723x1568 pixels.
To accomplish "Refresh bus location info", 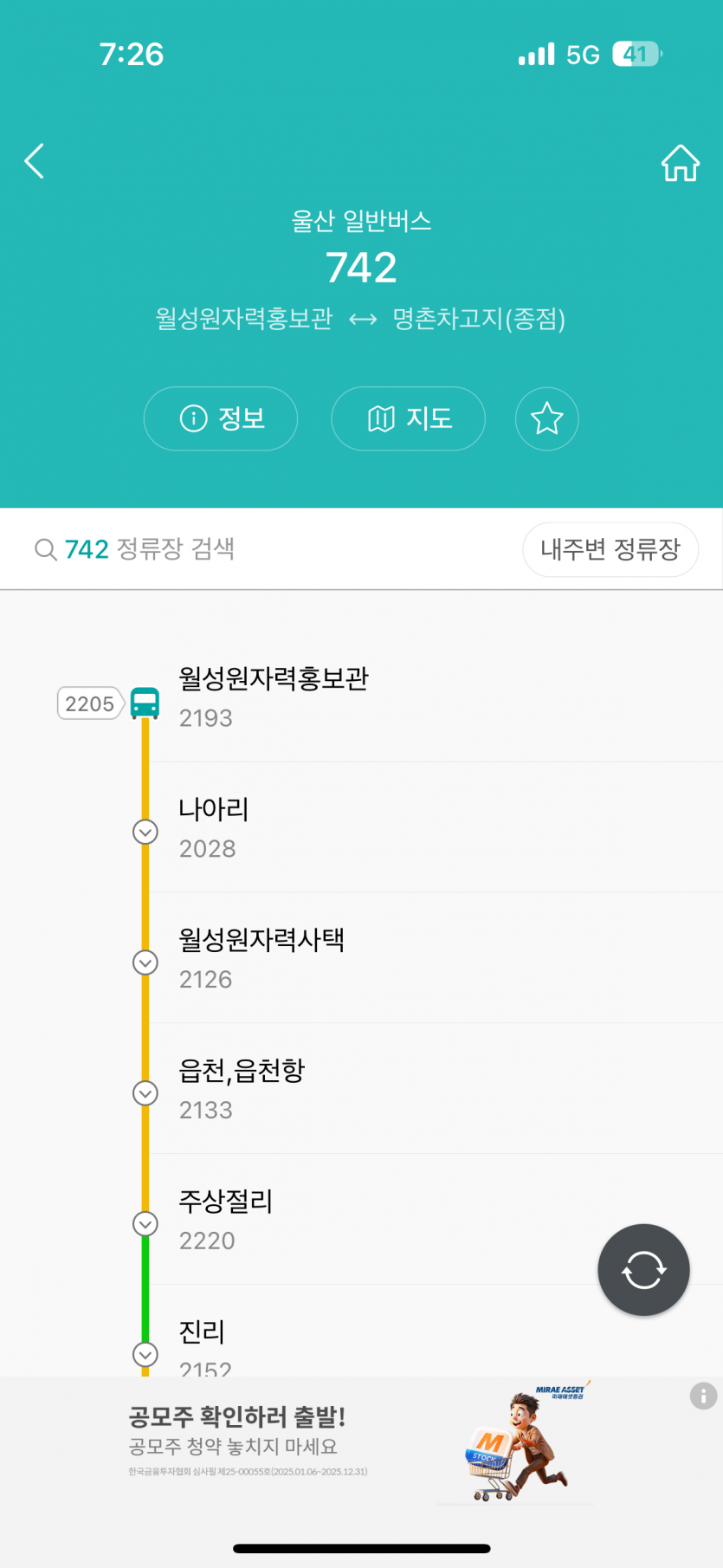I will 643,1270.
